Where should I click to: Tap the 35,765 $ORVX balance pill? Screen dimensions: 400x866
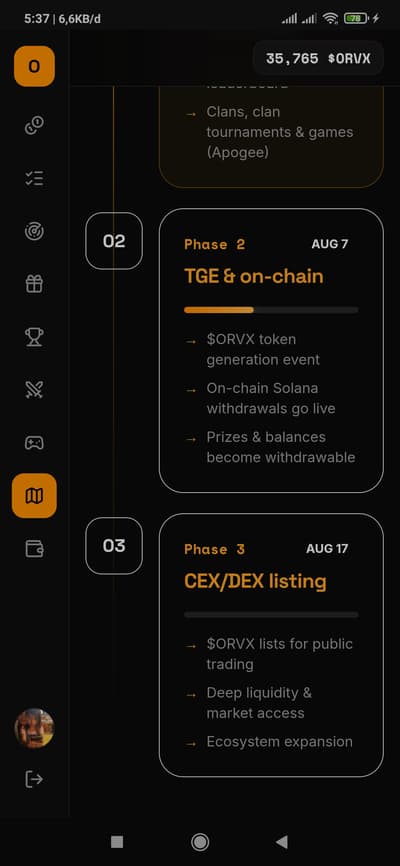point(318,59)
